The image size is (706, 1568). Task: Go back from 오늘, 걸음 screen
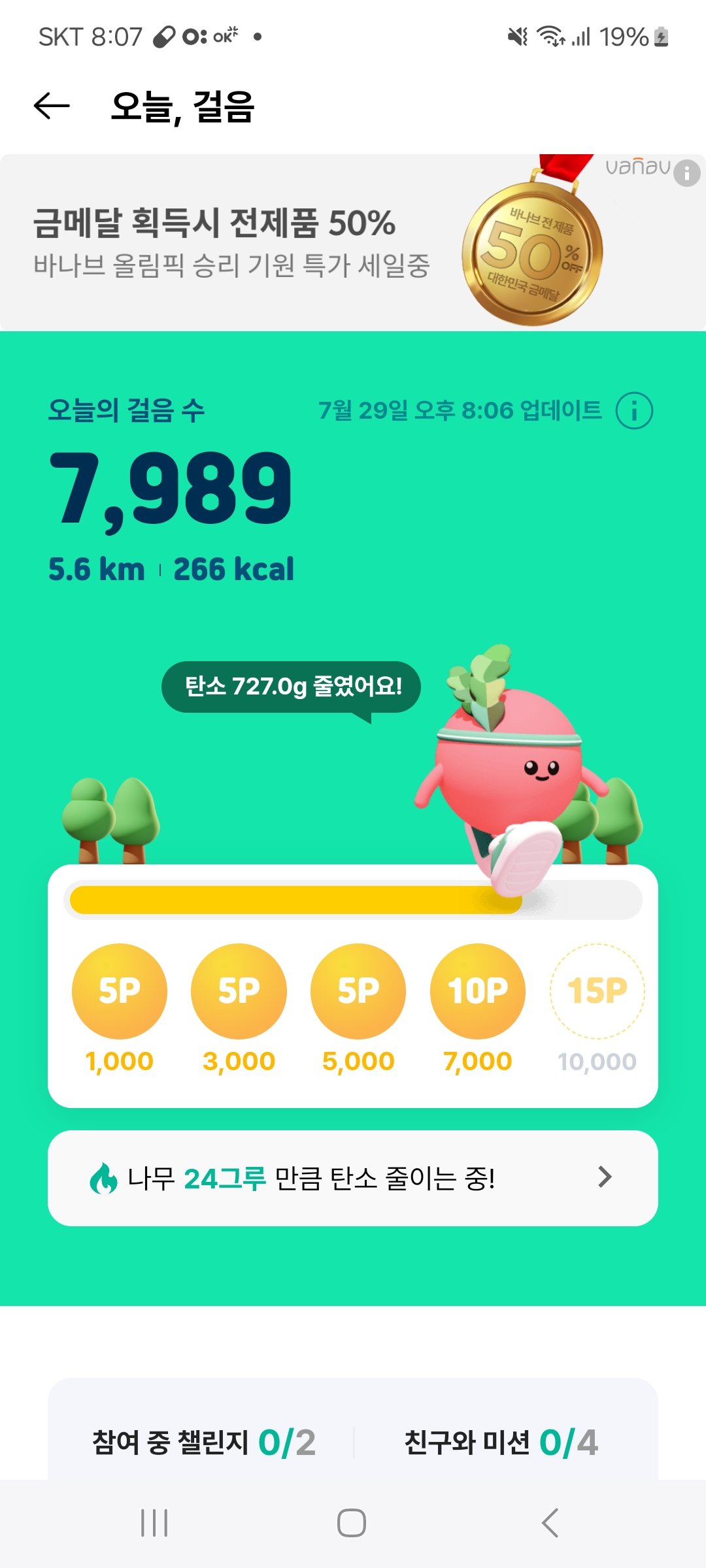(52, 106)
